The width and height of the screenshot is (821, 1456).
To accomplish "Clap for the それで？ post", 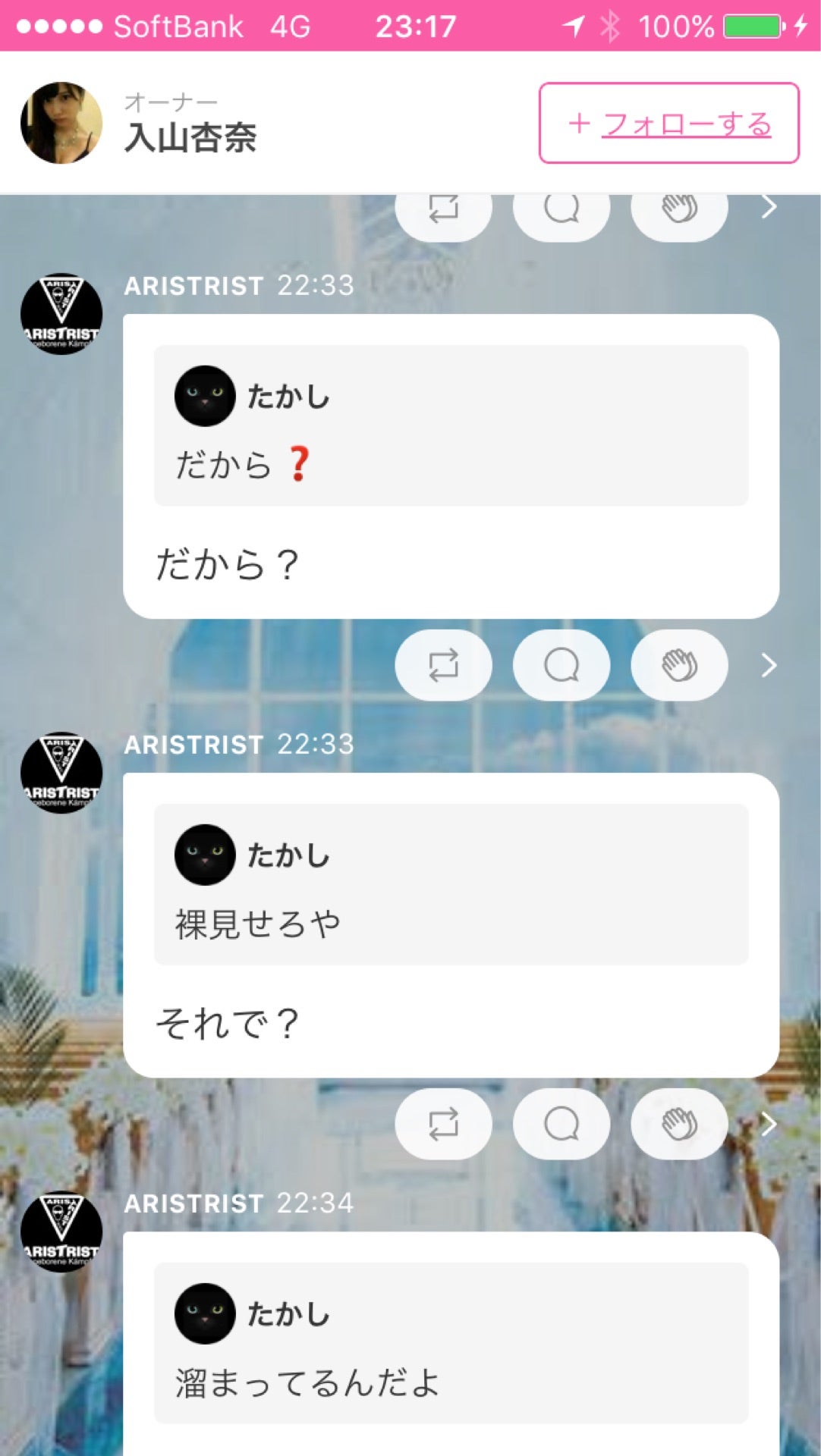I will pos(679,1124).
